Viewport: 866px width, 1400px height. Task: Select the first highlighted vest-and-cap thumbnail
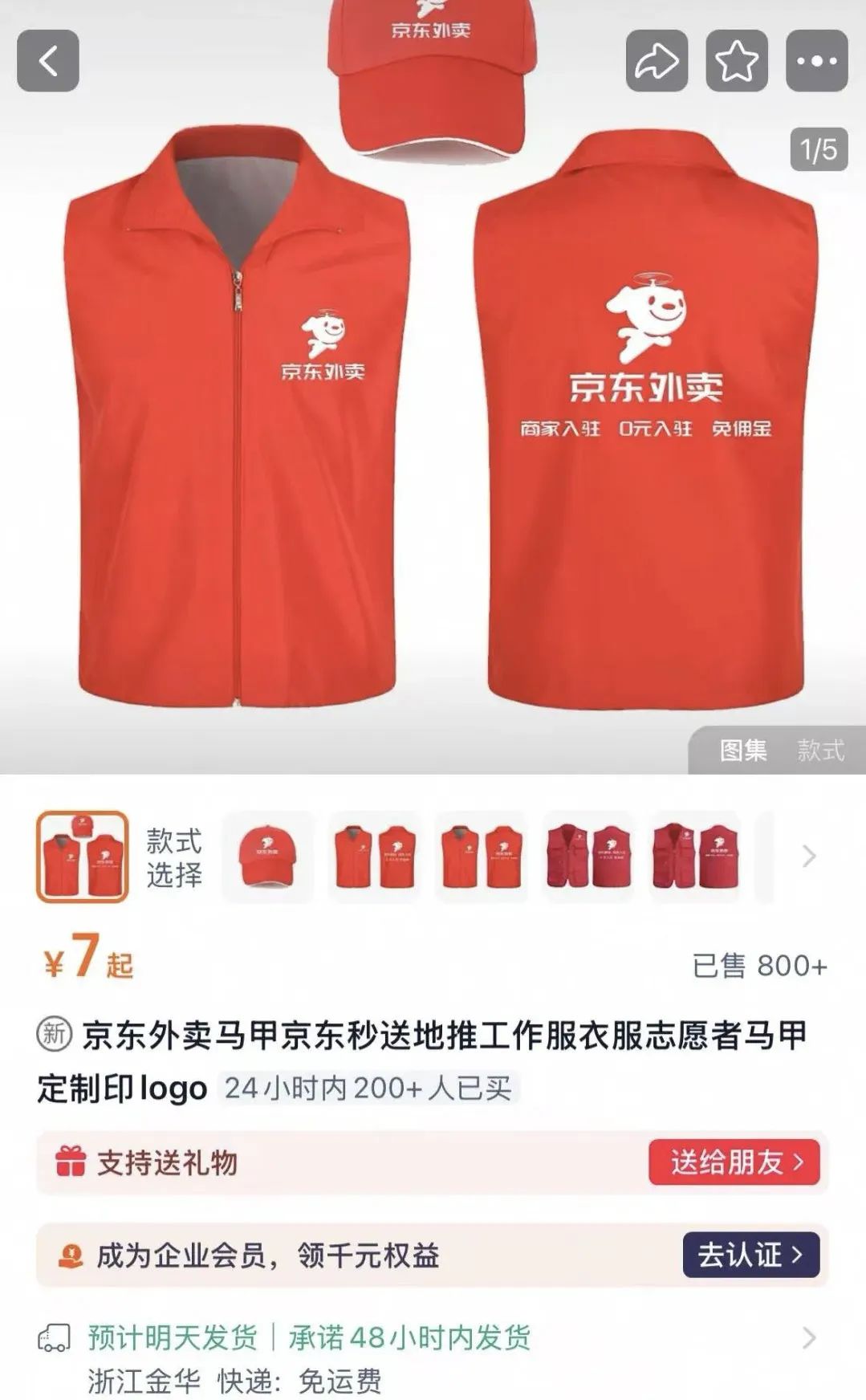(x=82, y=857)
